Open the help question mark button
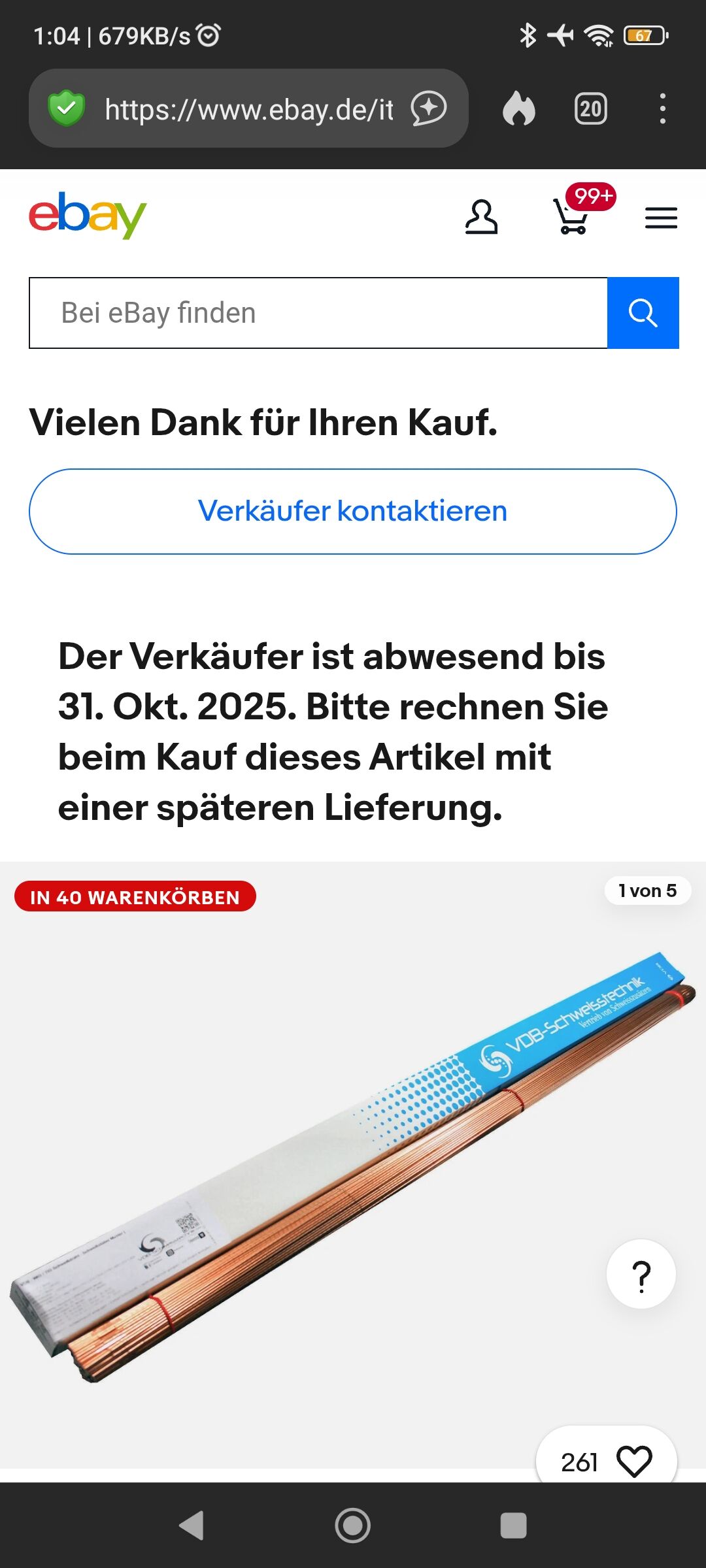The image size is (706, 1568). (x=641, y=1274)
